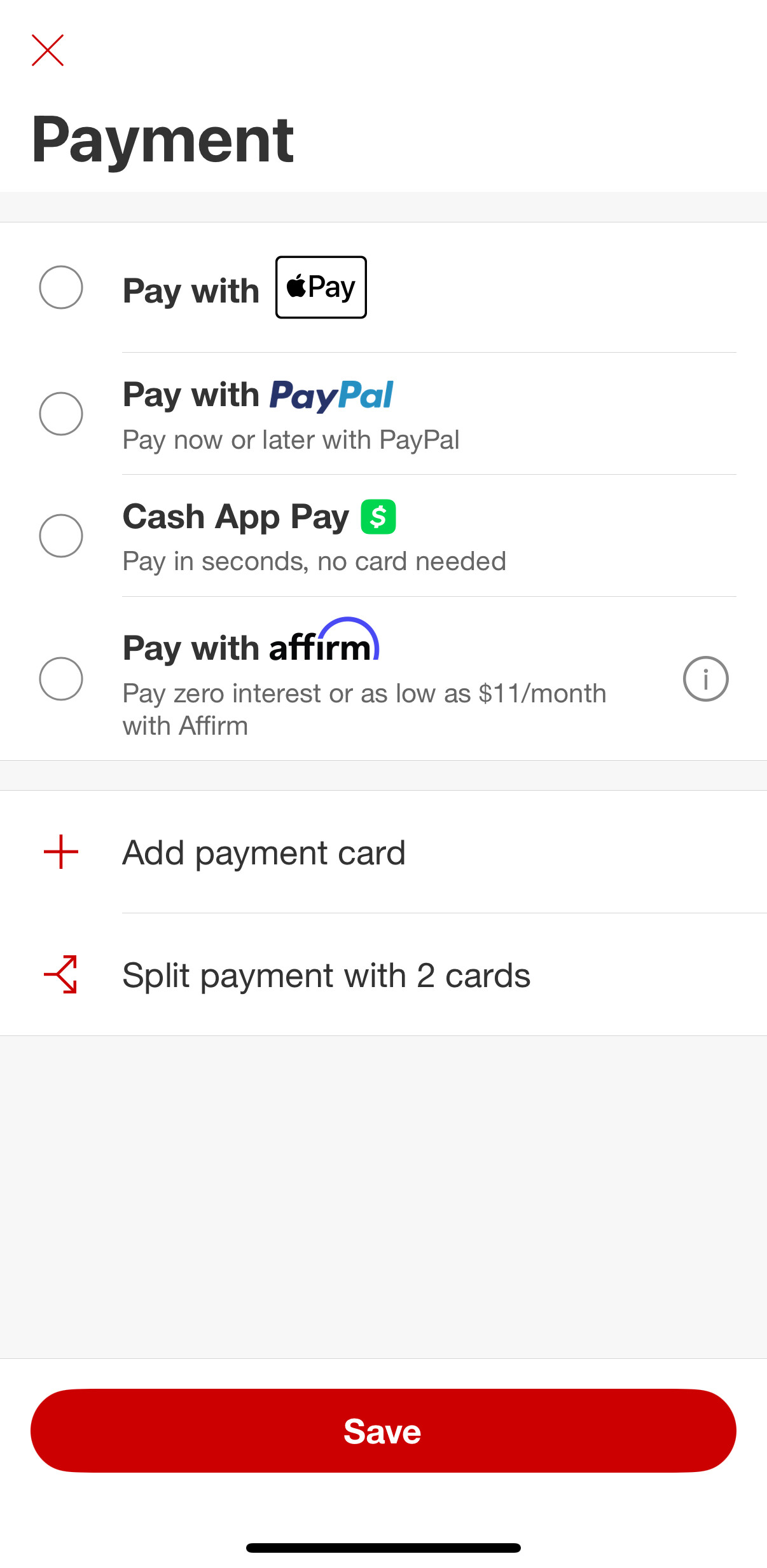
Task: Click the PayPal logo
Action: click(331, 394)
